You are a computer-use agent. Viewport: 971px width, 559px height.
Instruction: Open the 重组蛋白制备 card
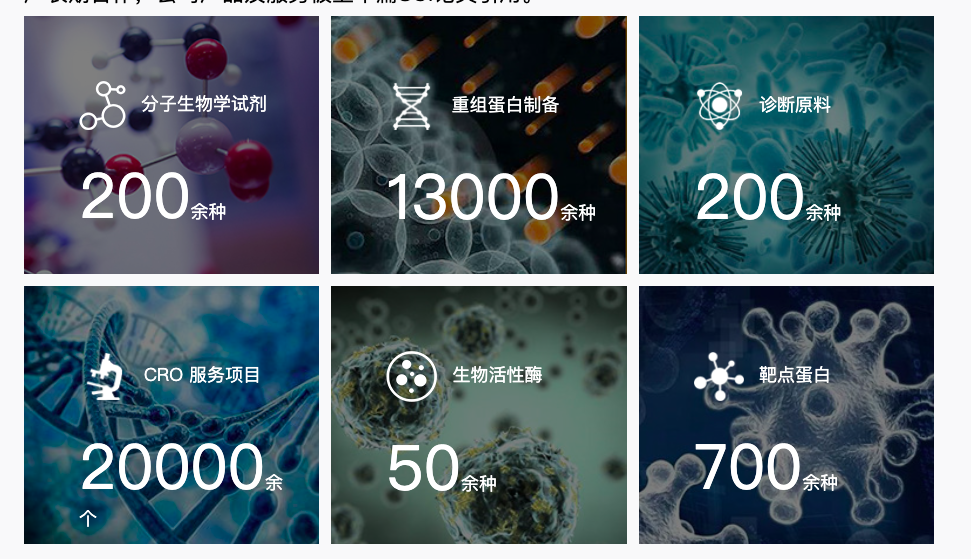click(478, 145)
